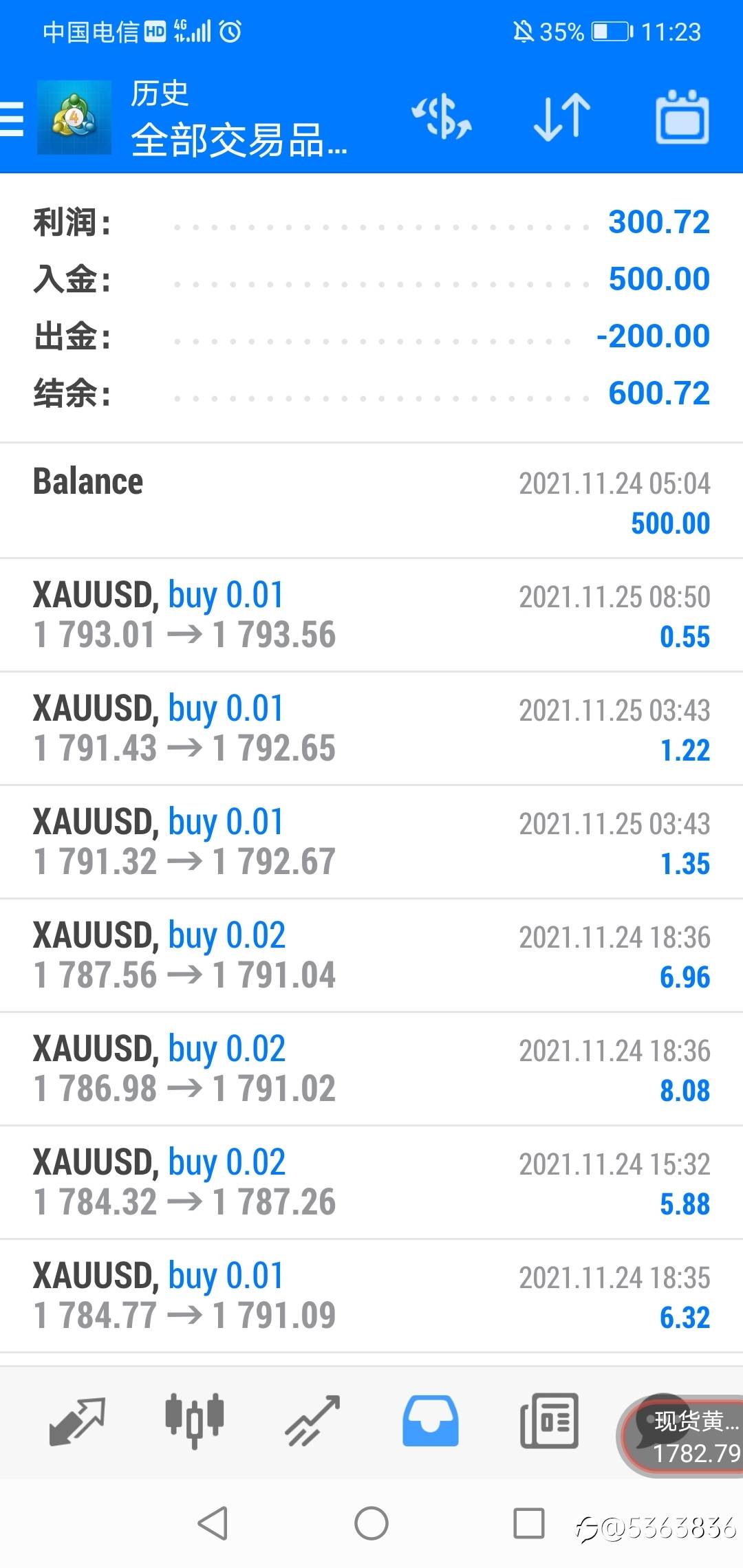The width and height of the screenshot is (743, 1568).
Task: Switch to the Chart tab
Action: coord(195,1421)
